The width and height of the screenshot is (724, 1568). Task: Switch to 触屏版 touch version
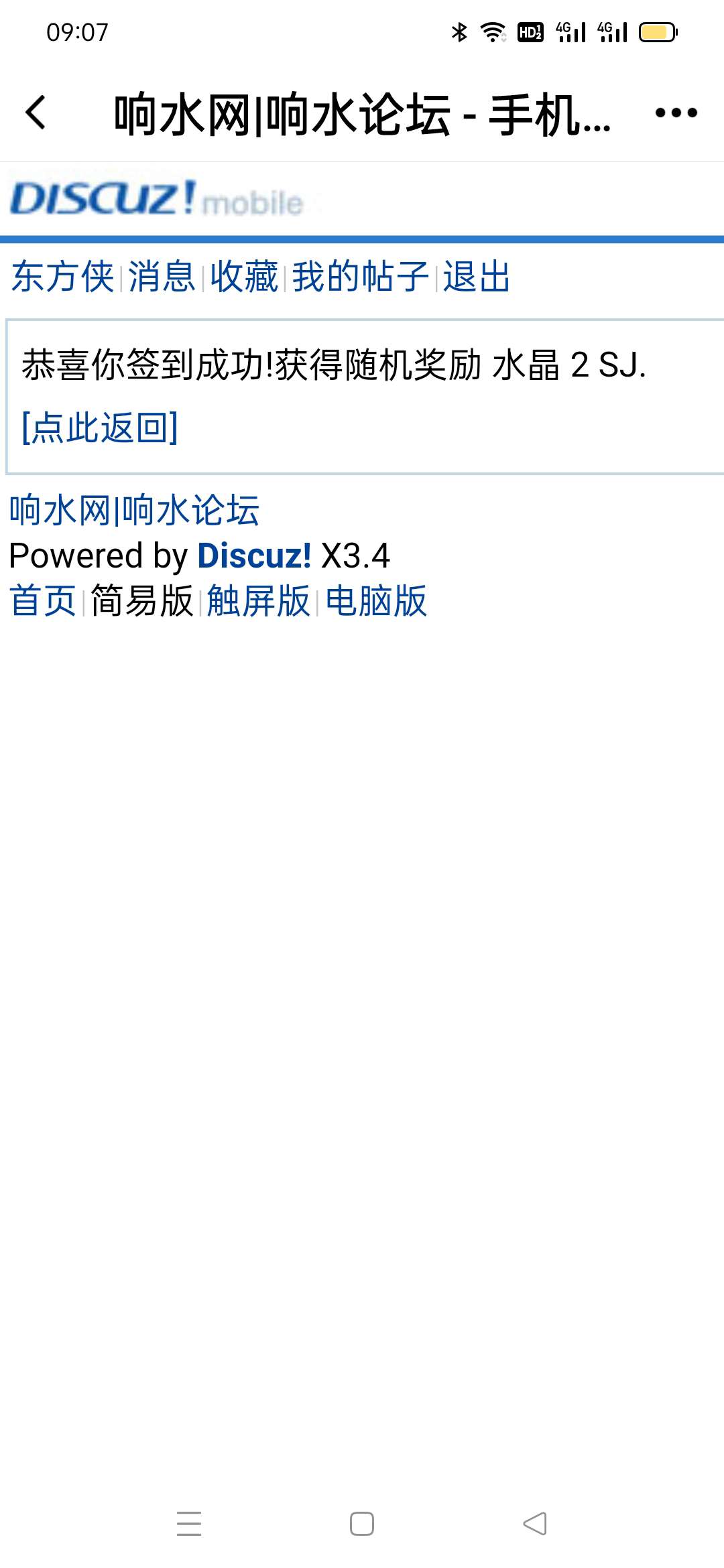pos(258,600)
